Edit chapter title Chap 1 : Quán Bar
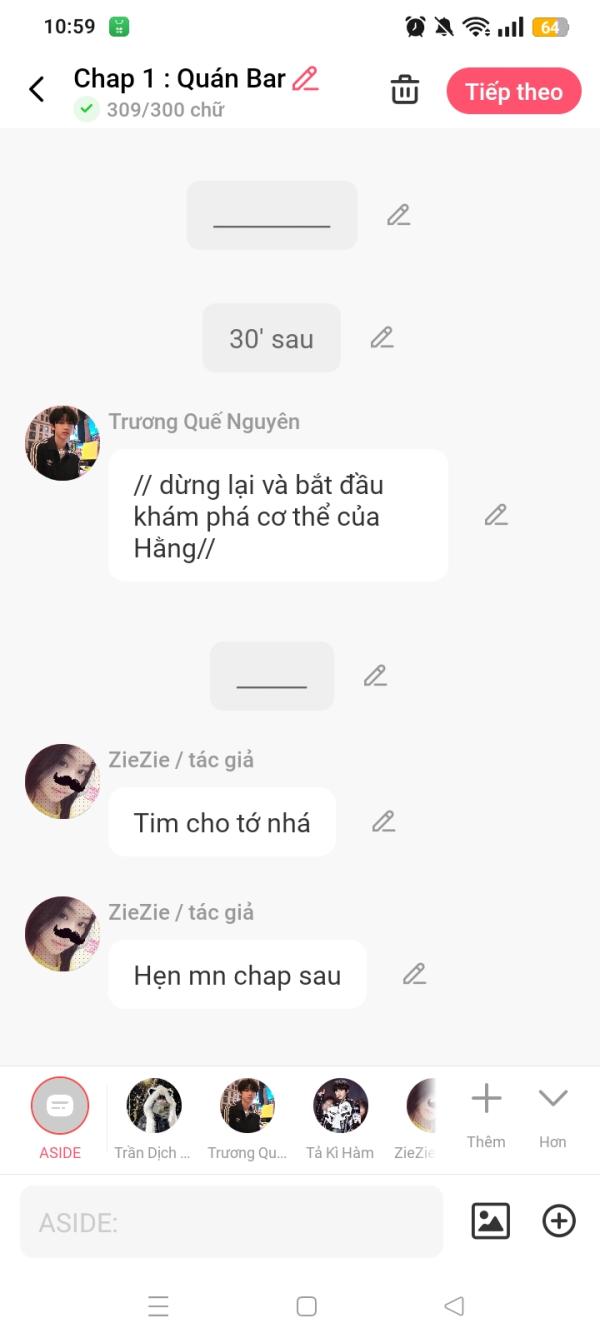Screen dimensions: 600x1343 305,79
